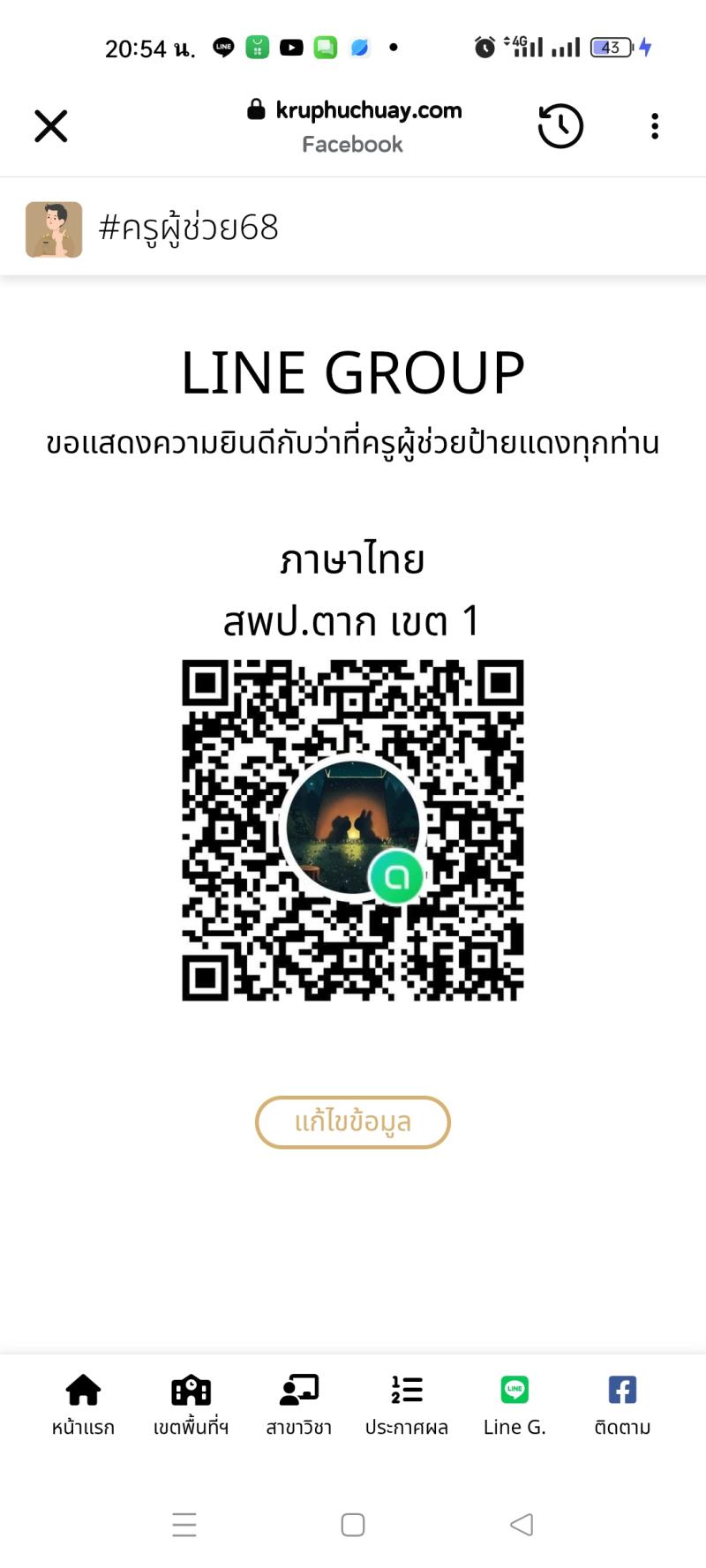Open the browsing history clock icon
Image resolution: width=706 pixels, height=1568 pixels.
click(x=560, y=126)
